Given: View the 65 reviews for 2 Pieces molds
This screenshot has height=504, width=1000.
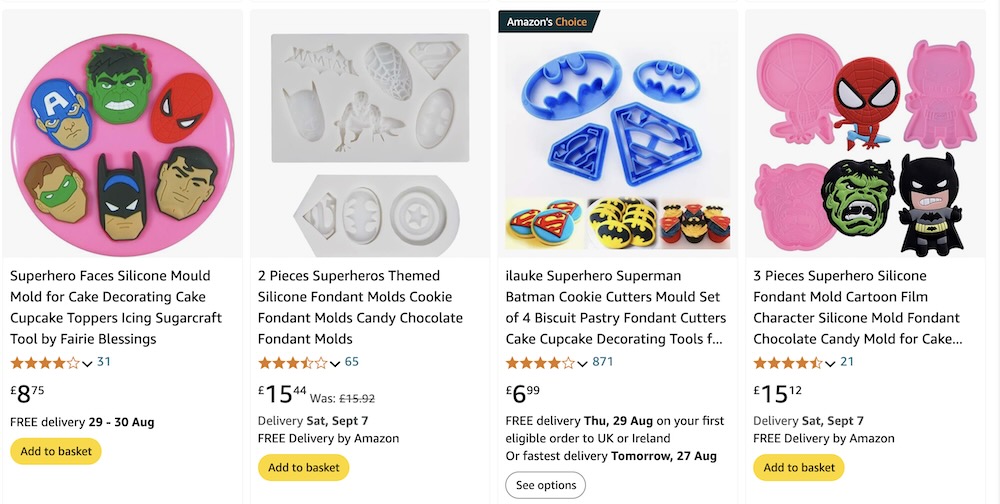Looking at the screenshot, I should pos(352,362).
